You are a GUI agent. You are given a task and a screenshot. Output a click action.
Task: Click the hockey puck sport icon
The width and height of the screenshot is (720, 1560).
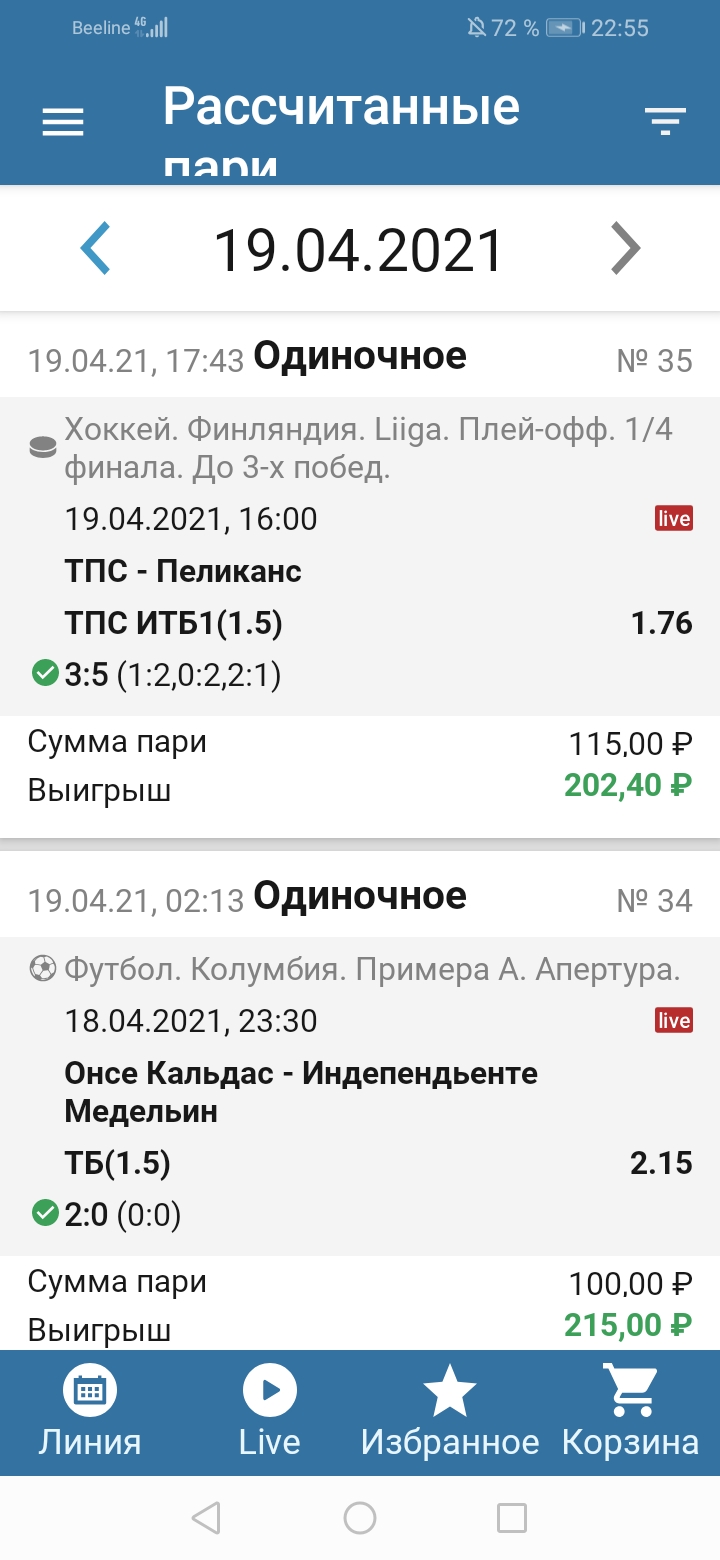(41, 446)
